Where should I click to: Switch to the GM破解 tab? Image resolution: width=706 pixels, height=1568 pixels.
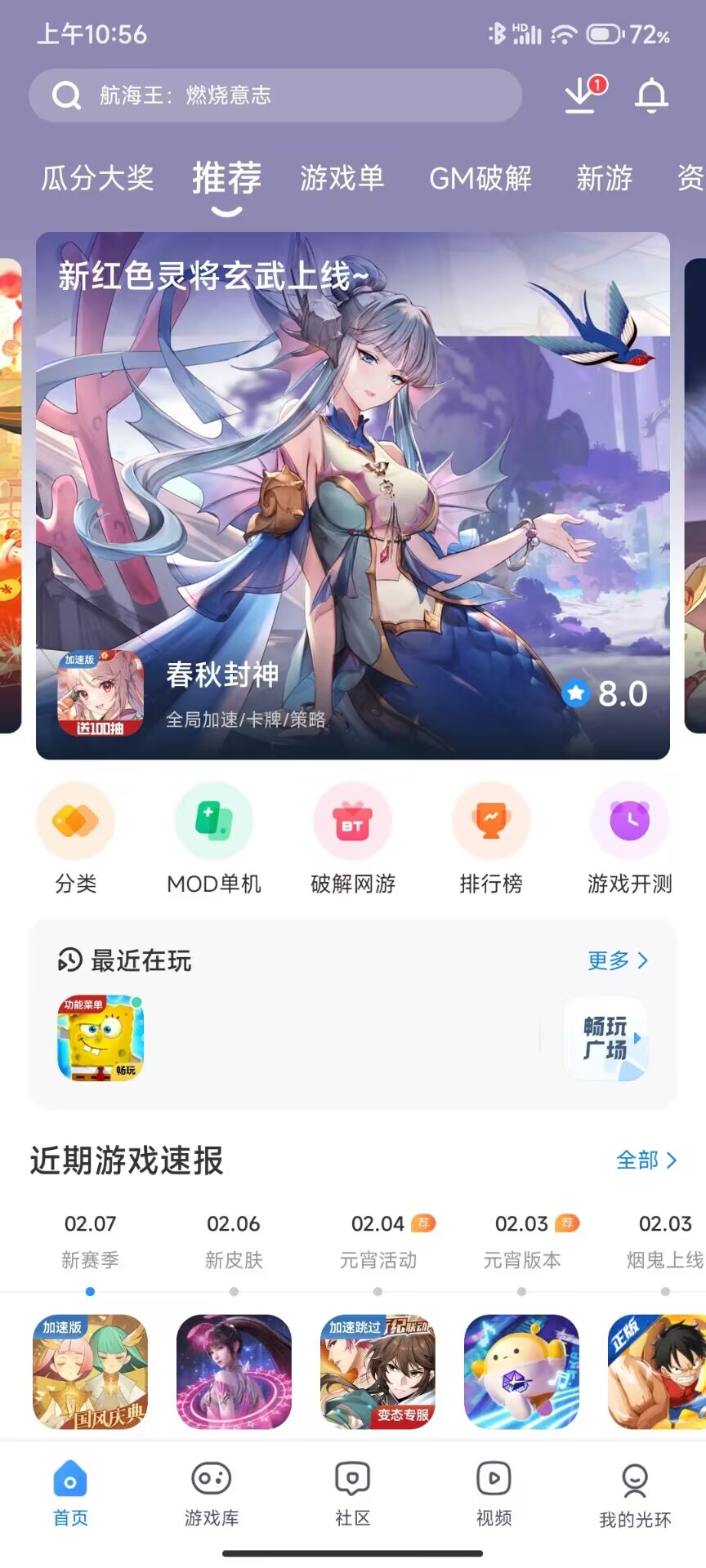tap(480, 178)
